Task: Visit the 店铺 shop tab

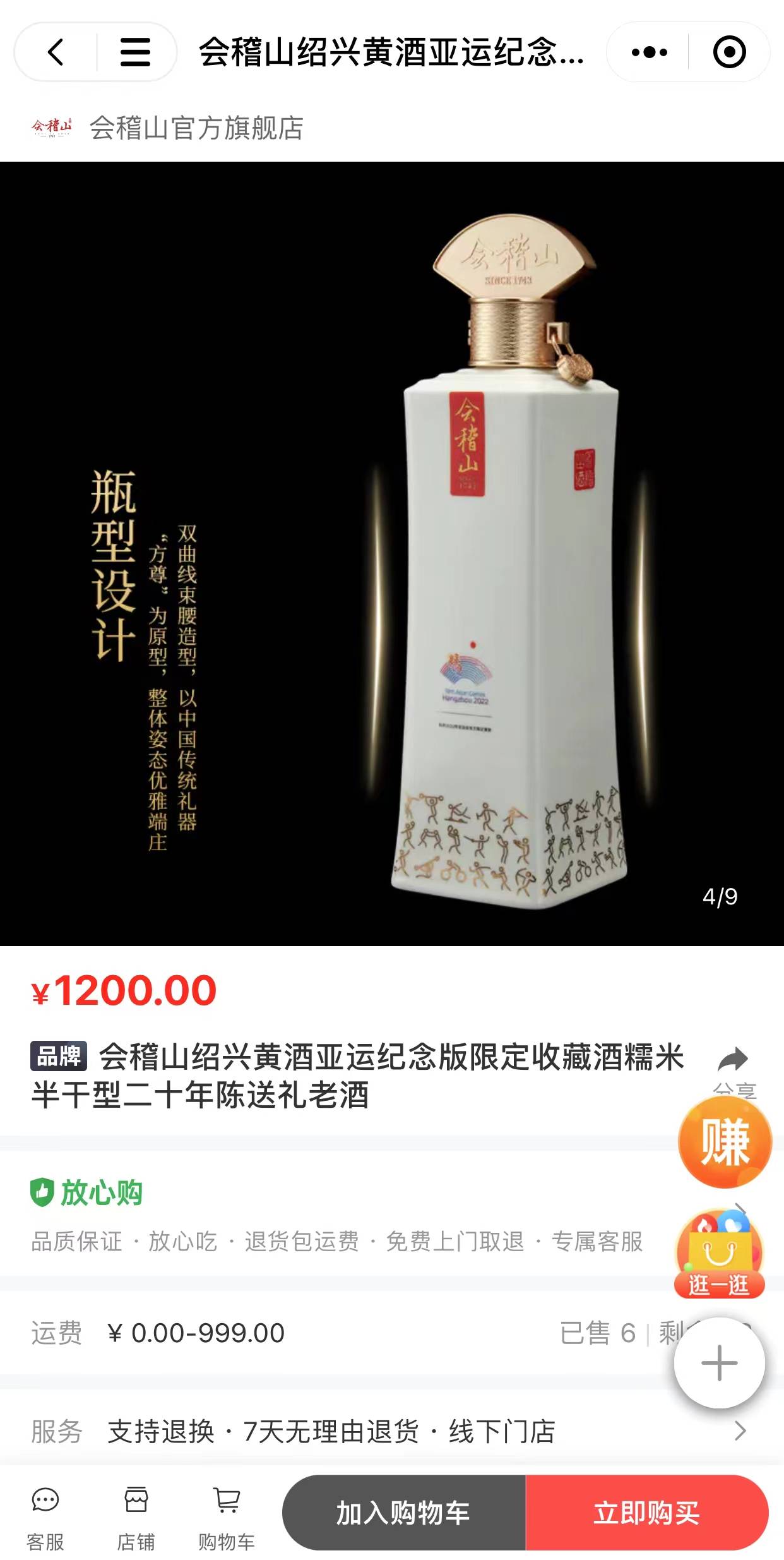Action: [136, 1514]
